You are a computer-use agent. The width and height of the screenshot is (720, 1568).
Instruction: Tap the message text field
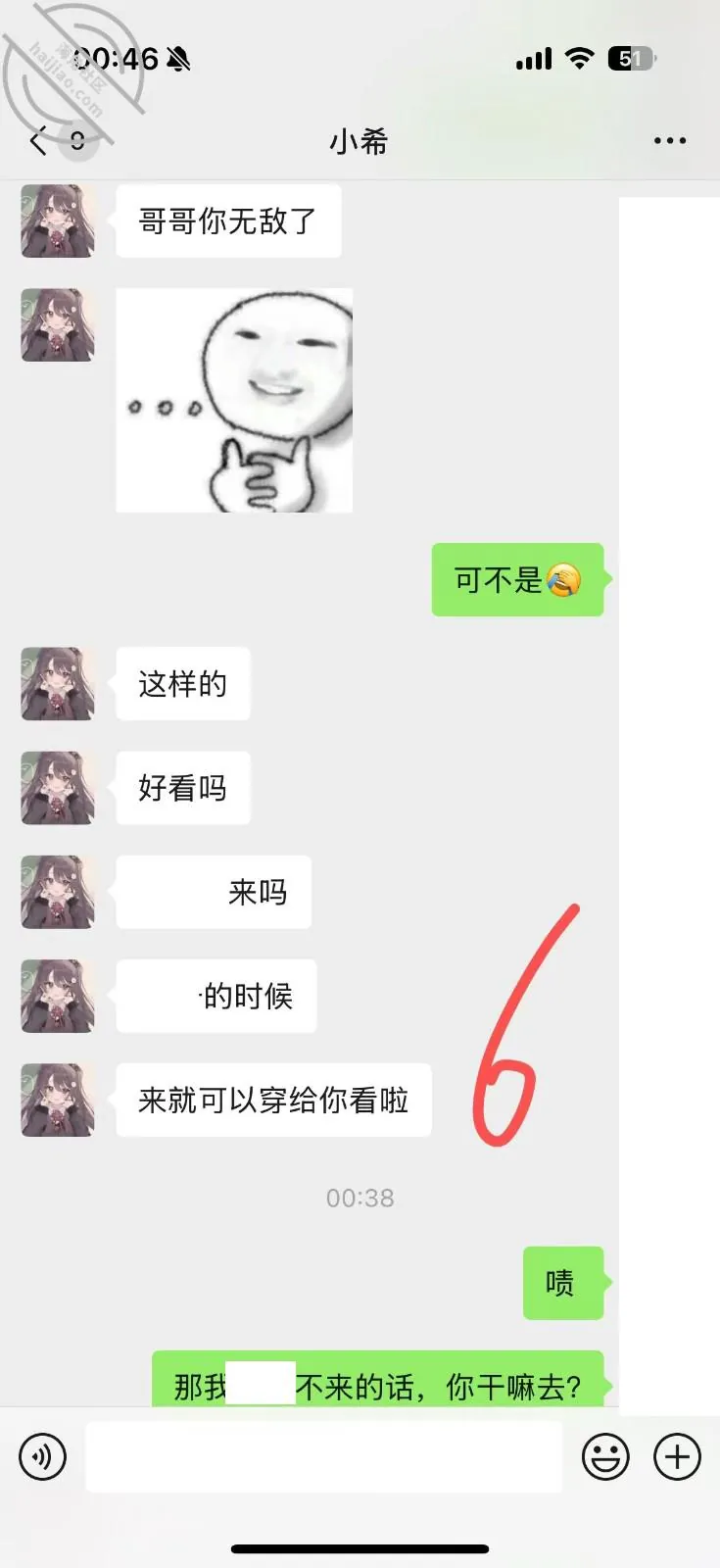(x=323, y=1457)
